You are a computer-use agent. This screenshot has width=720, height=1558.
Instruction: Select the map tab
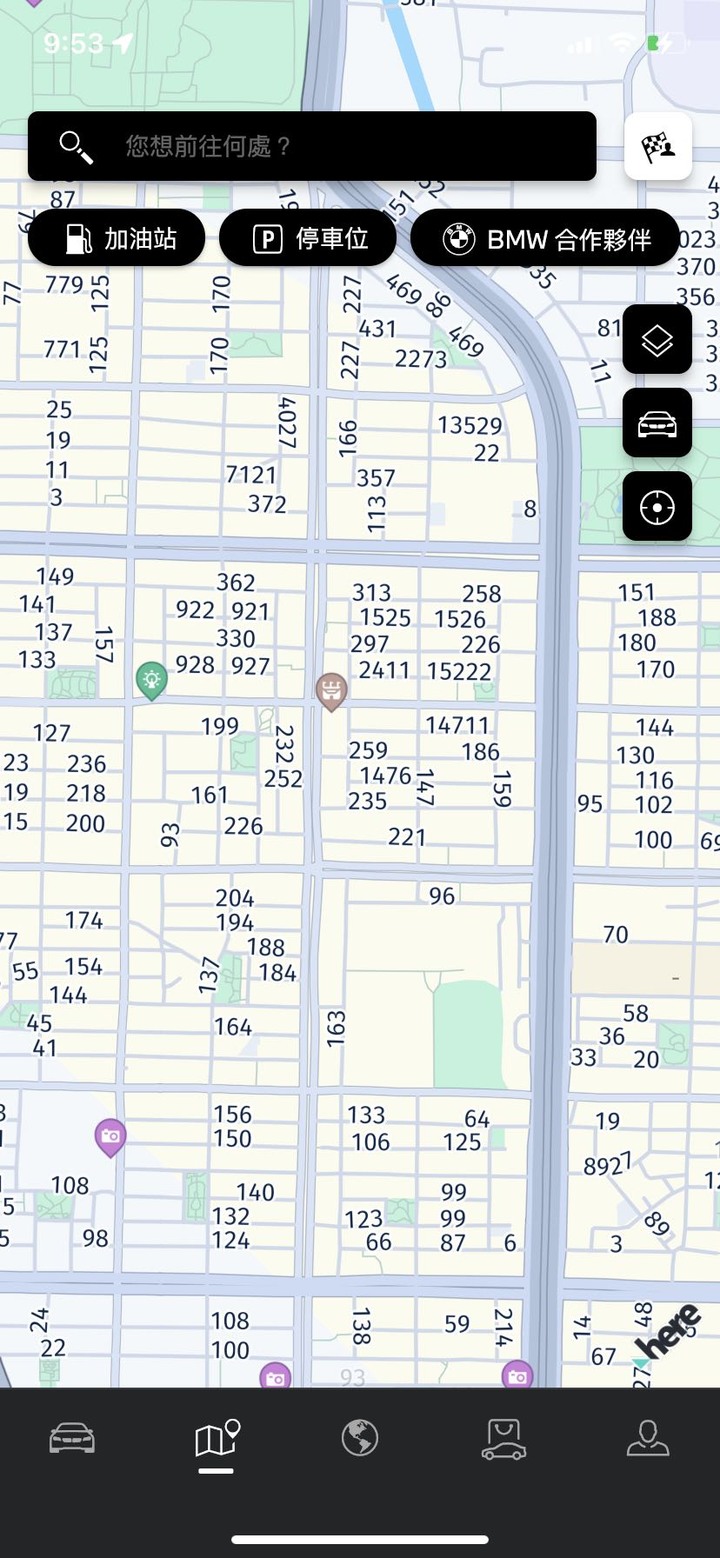(x=217, y=1440)
